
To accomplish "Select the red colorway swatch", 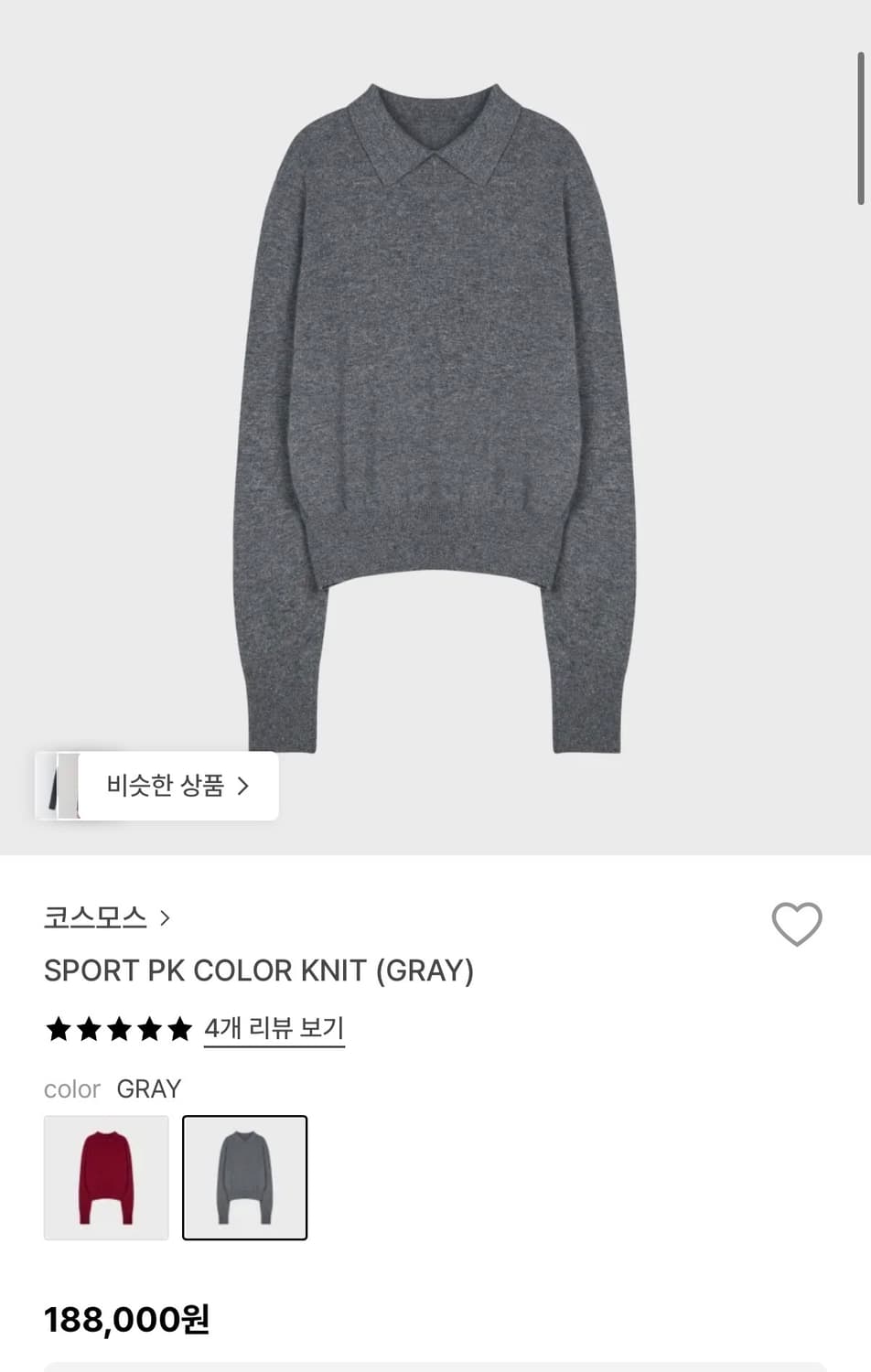I will [x=105, y=1178].
